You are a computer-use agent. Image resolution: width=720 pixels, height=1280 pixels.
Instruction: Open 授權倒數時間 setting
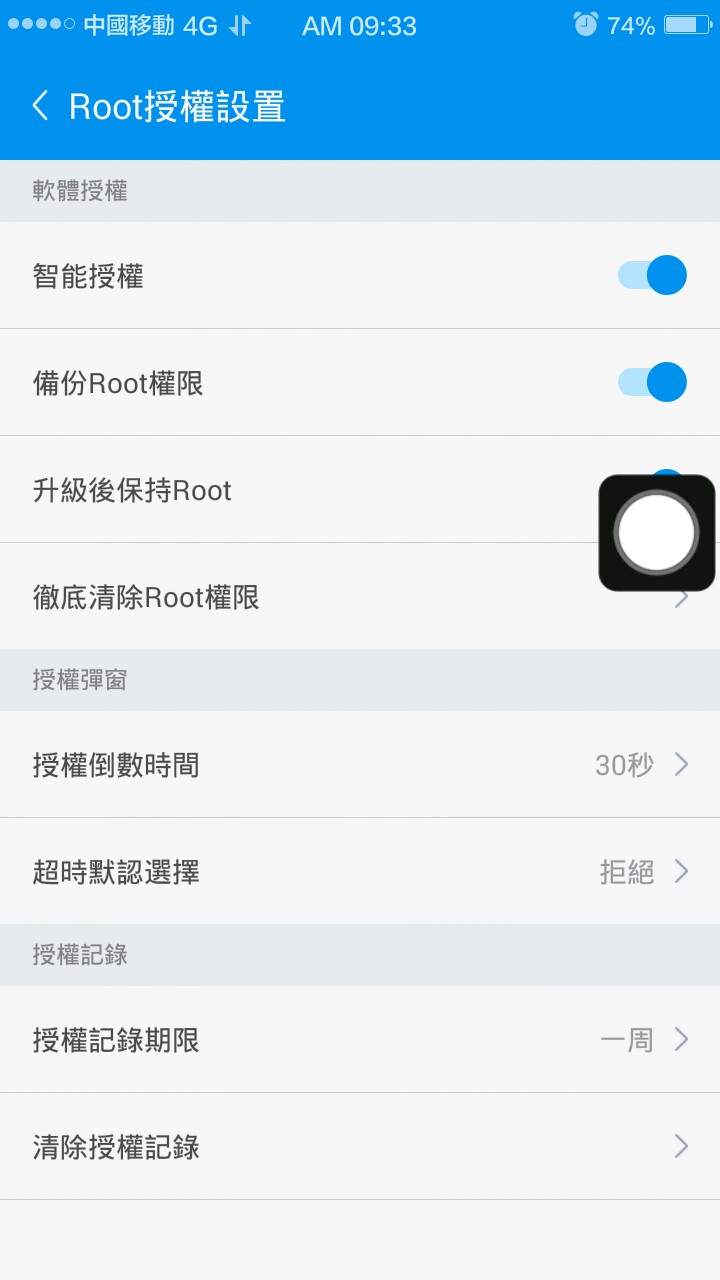[x=360, y=765]
